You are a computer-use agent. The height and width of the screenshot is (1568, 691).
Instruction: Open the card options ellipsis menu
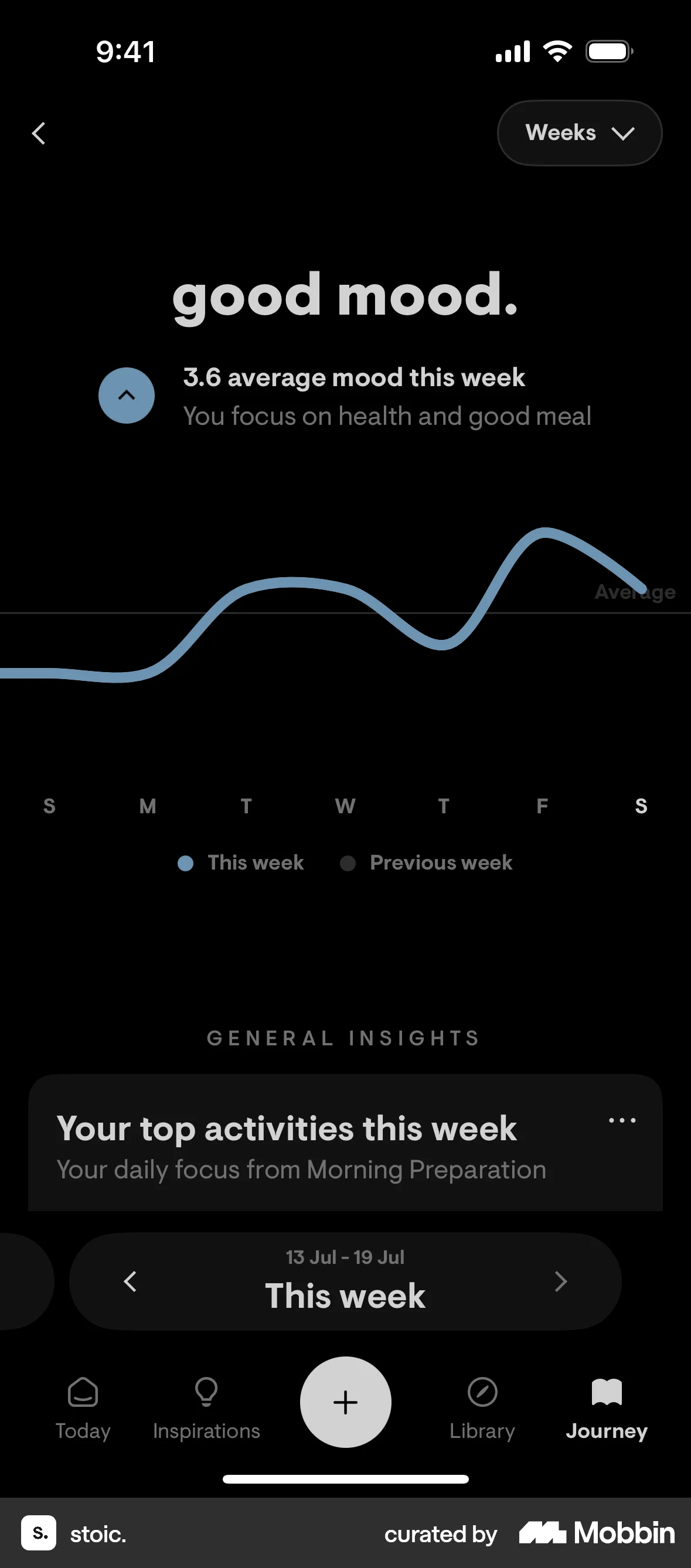[622, 1120]
